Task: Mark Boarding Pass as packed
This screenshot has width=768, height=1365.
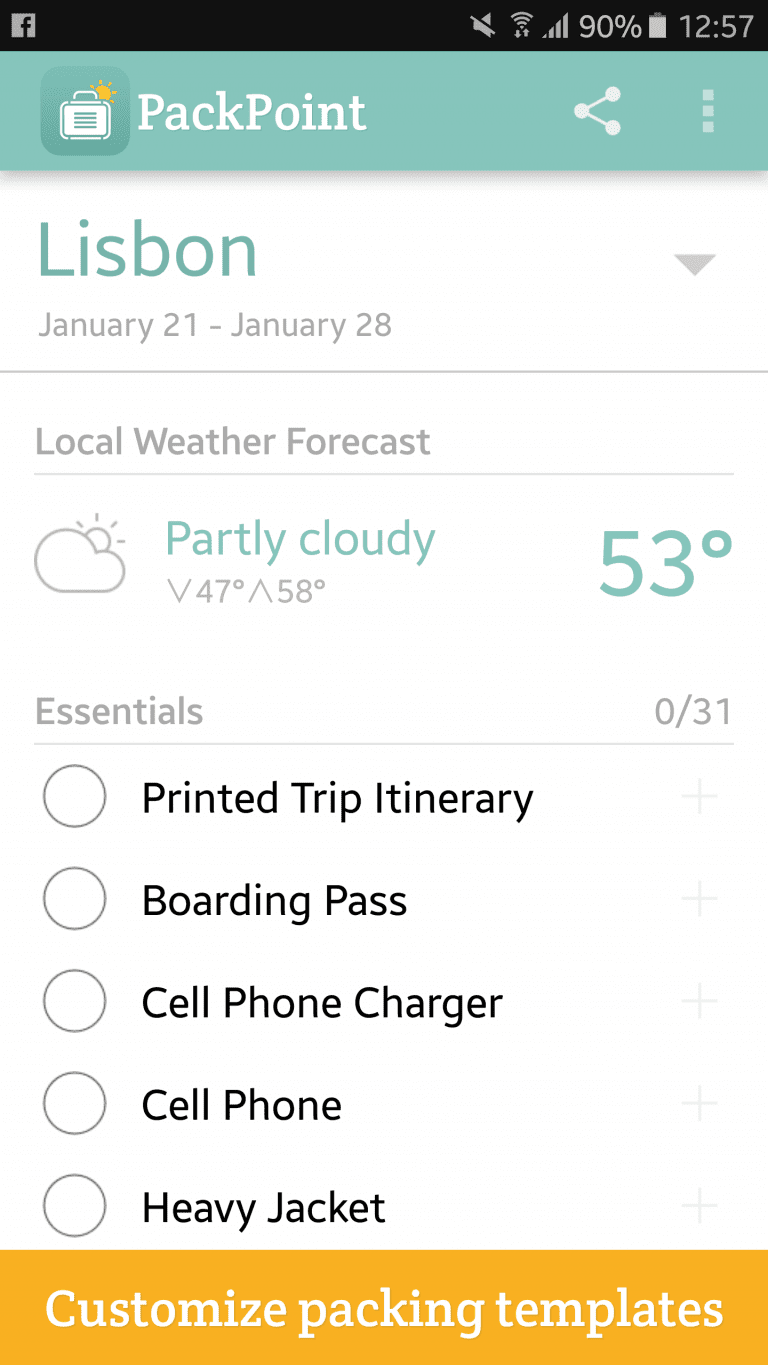Action: coord(75,899)
